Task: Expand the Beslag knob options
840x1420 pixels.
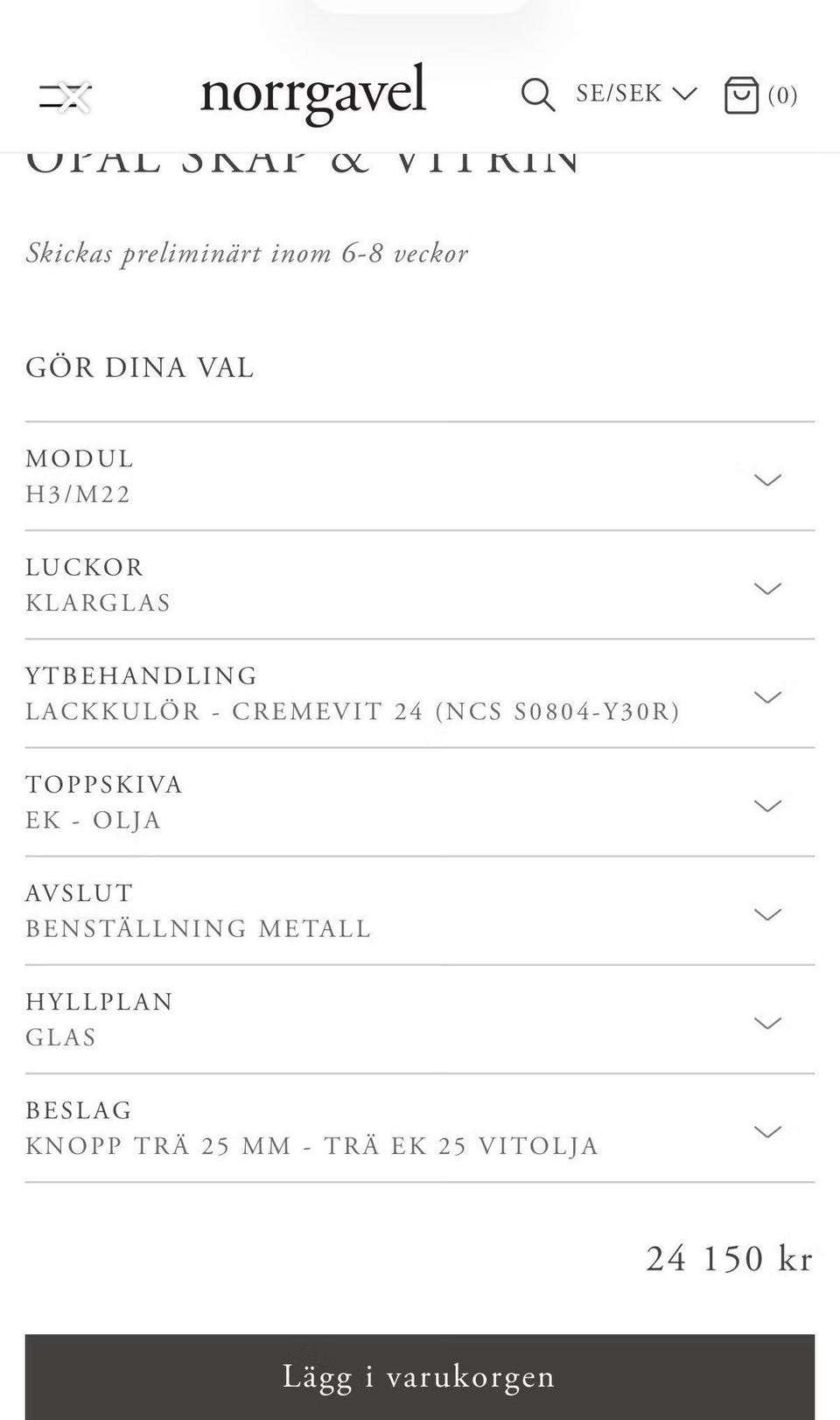Action: (420, 1128)
